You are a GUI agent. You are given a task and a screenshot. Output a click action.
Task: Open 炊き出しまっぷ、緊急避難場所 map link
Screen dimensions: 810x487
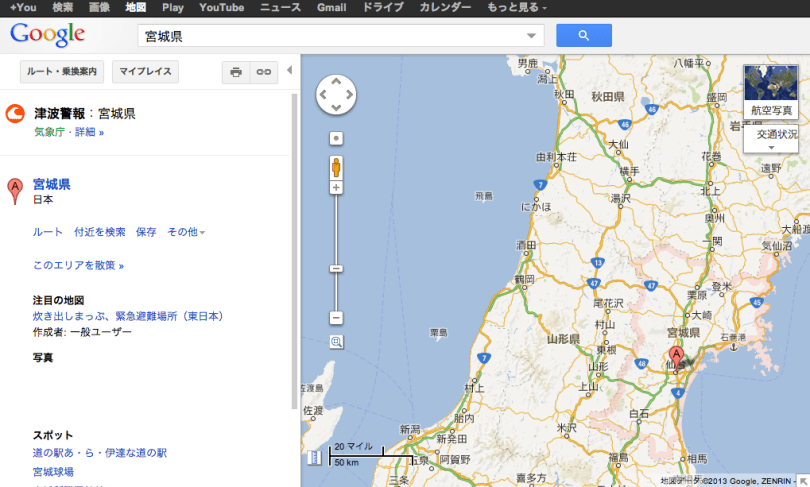[127, 316]
